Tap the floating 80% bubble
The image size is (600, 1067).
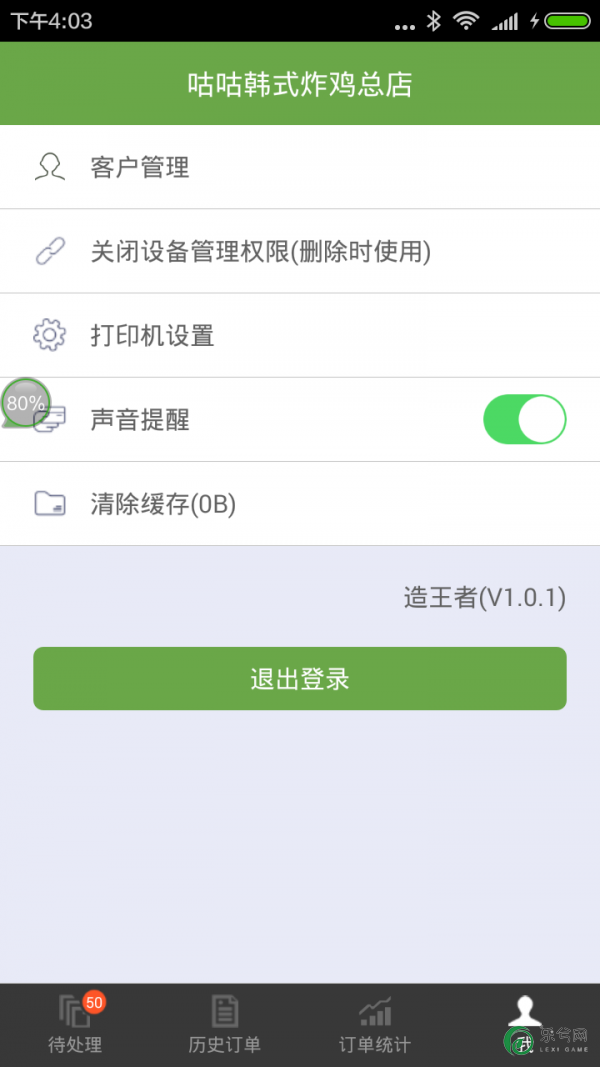(x=25, y=403)
